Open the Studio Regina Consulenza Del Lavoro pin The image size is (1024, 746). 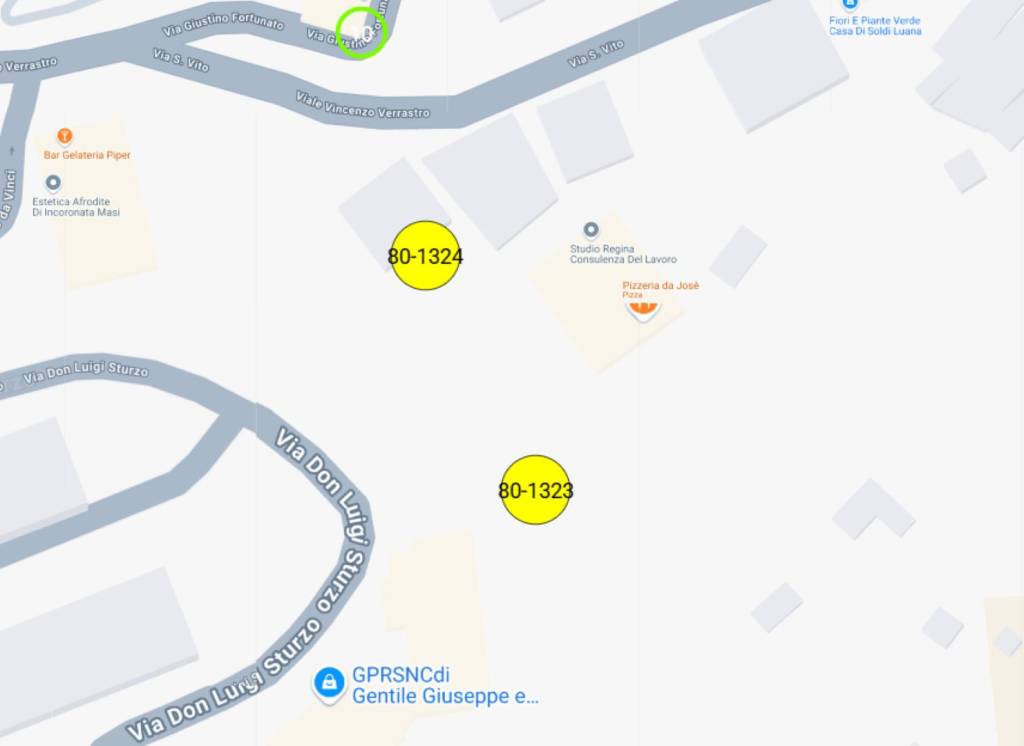coord(591,230)
